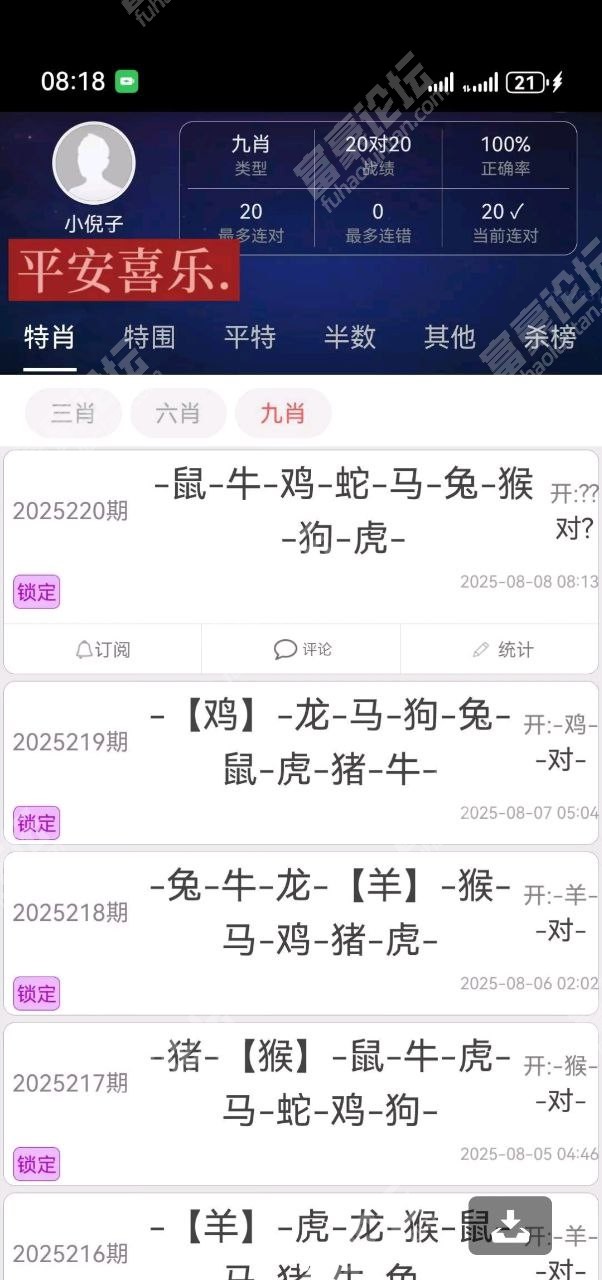Viewport: 602px width, 1280px height.
Task: Open the 2025218期 prediction card
Action: click(301, 933)
